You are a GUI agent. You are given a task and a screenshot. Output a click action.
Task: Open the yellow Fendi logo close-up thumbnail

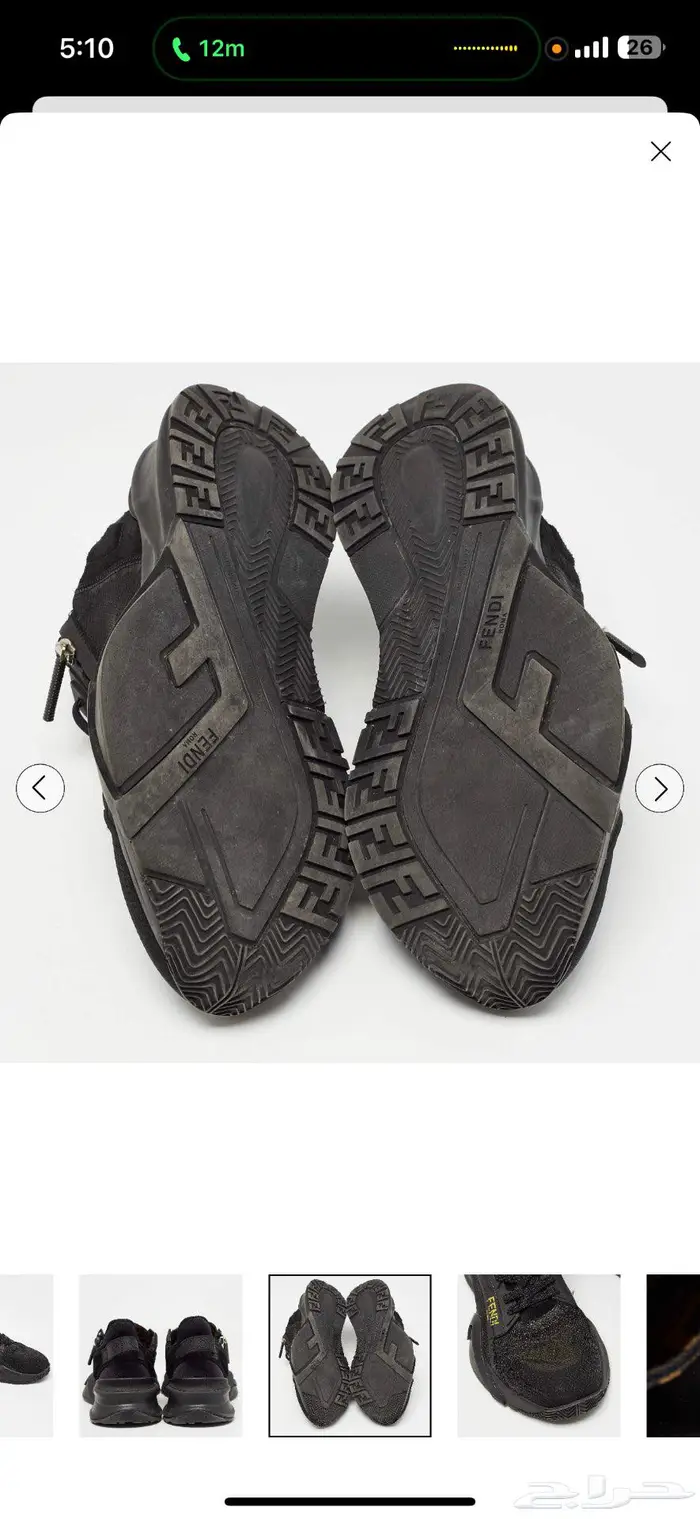(539, 1355)
